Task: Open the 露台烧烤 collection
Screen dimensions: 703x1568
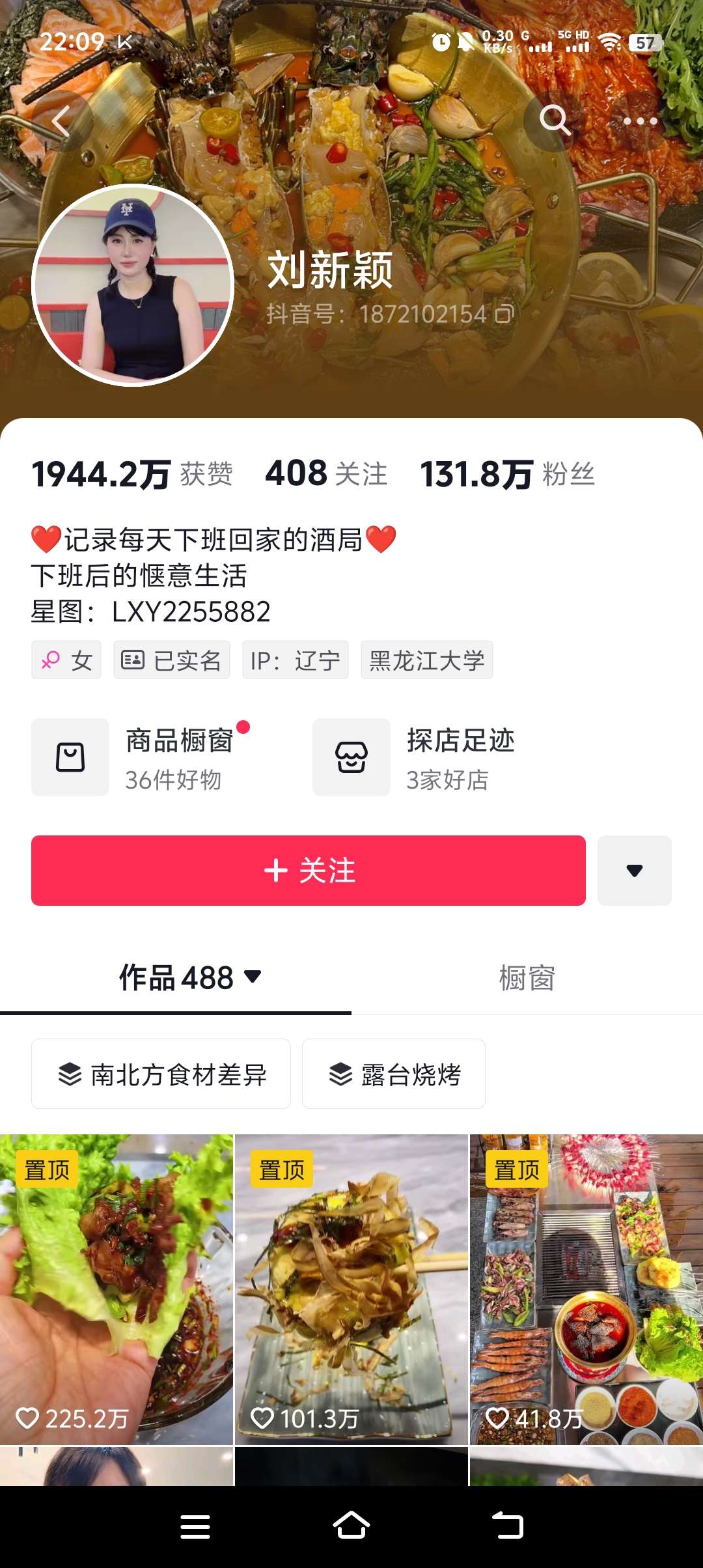Action: click(x=394, y=1074)
